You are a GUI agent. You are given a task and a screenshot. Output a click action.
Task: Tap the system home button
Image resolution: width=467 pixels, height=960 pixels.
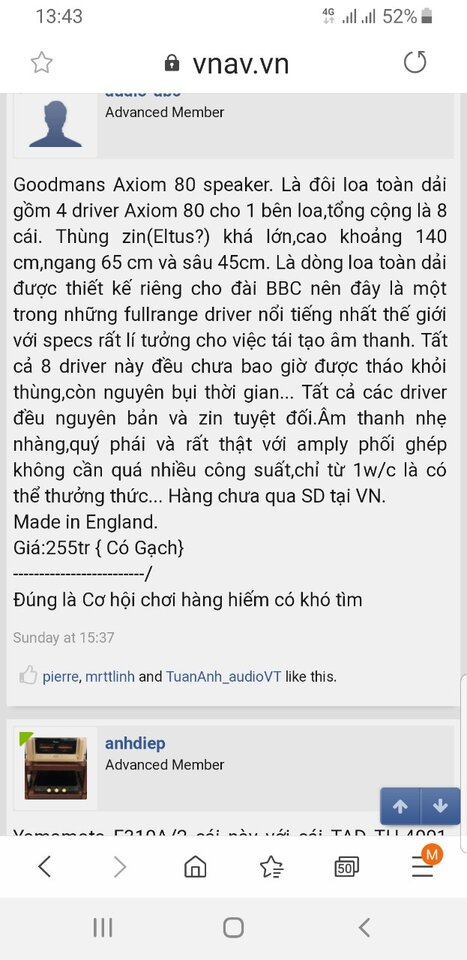pos(233,928)
